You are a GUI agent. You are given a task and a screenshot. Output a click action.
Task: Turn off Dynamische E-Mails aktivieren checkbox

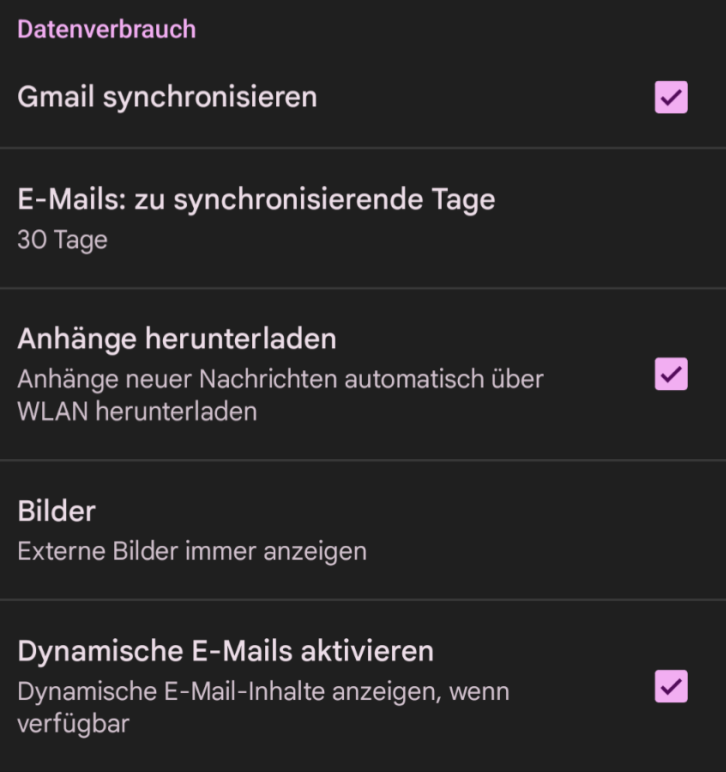click(671, 686)
